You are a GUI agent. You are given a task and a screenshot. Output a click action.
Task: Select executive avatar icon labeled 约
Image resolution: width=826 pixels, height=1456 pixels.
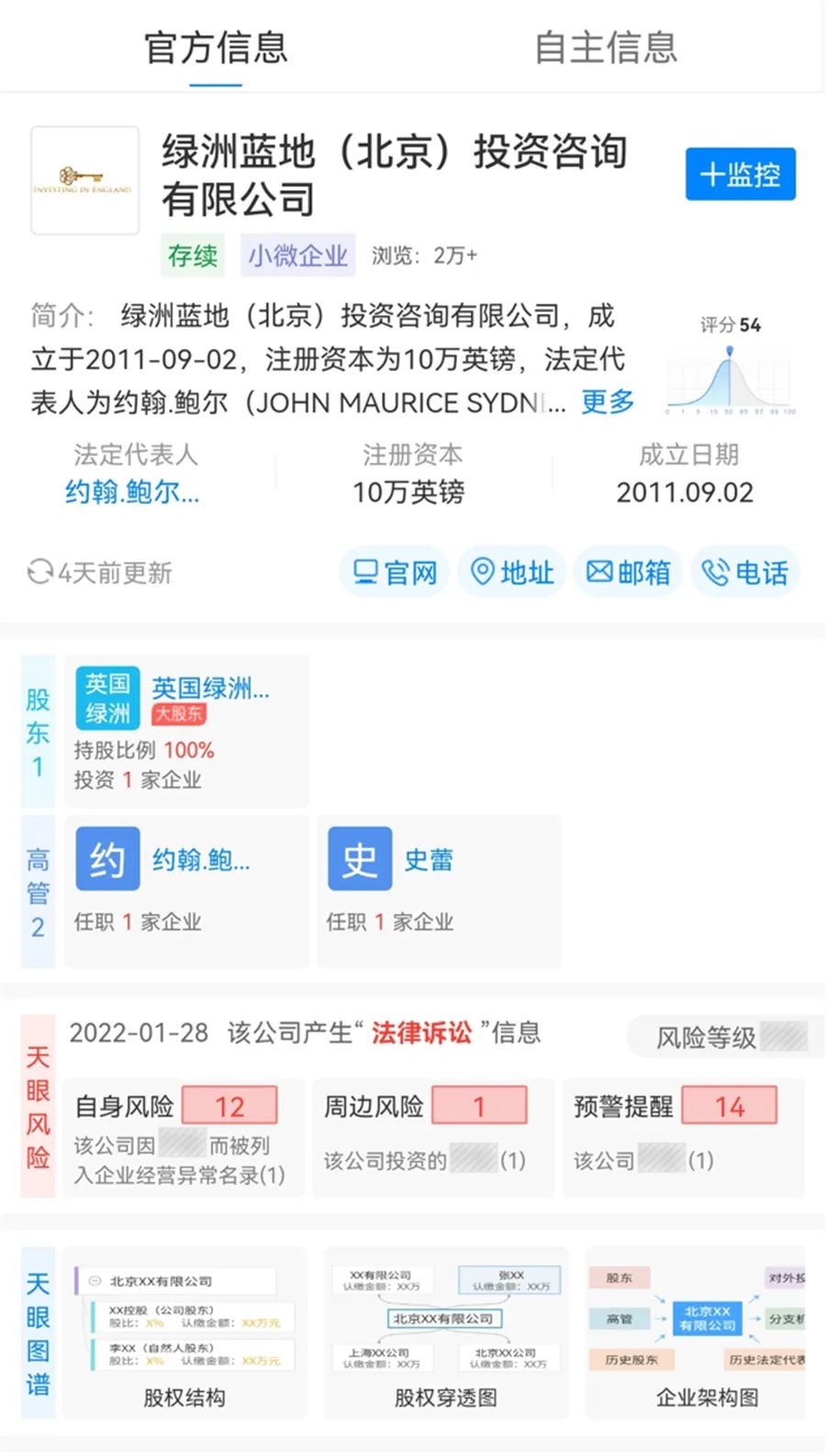click(x=107, y=858)
